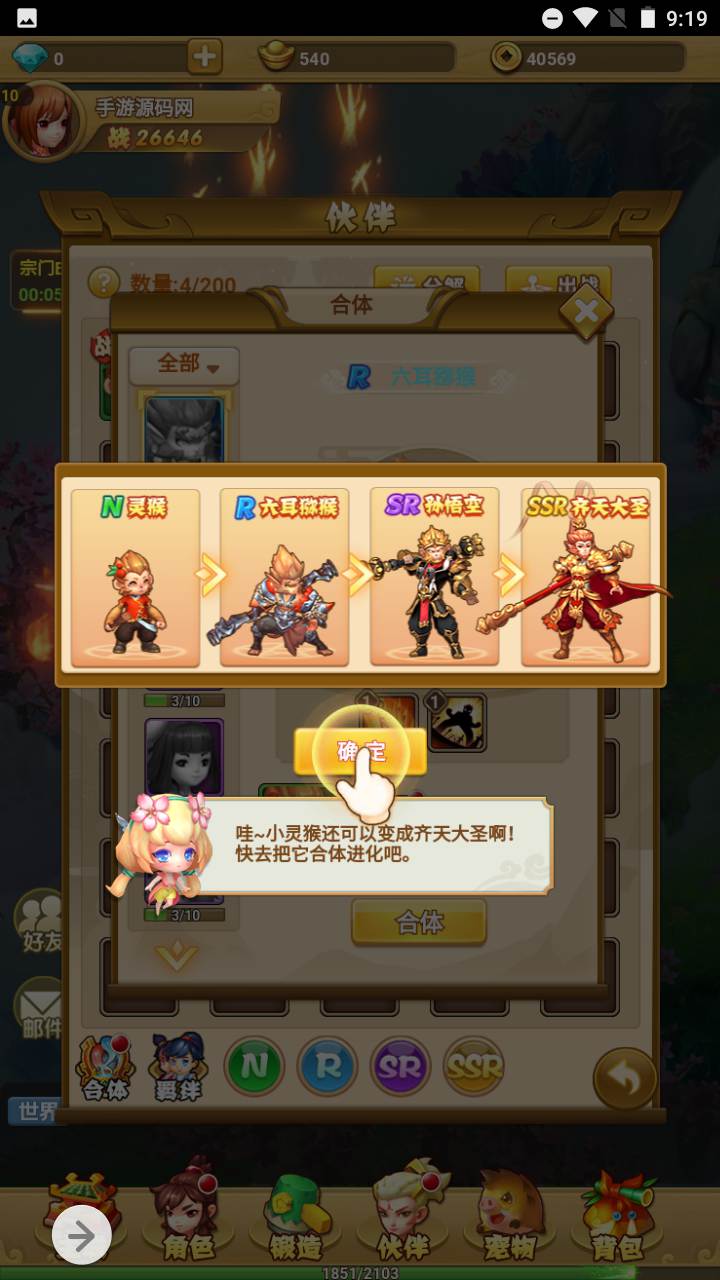Close the 合体 dialog
This screenshot has height=1280, width=720.
[587, 311]
